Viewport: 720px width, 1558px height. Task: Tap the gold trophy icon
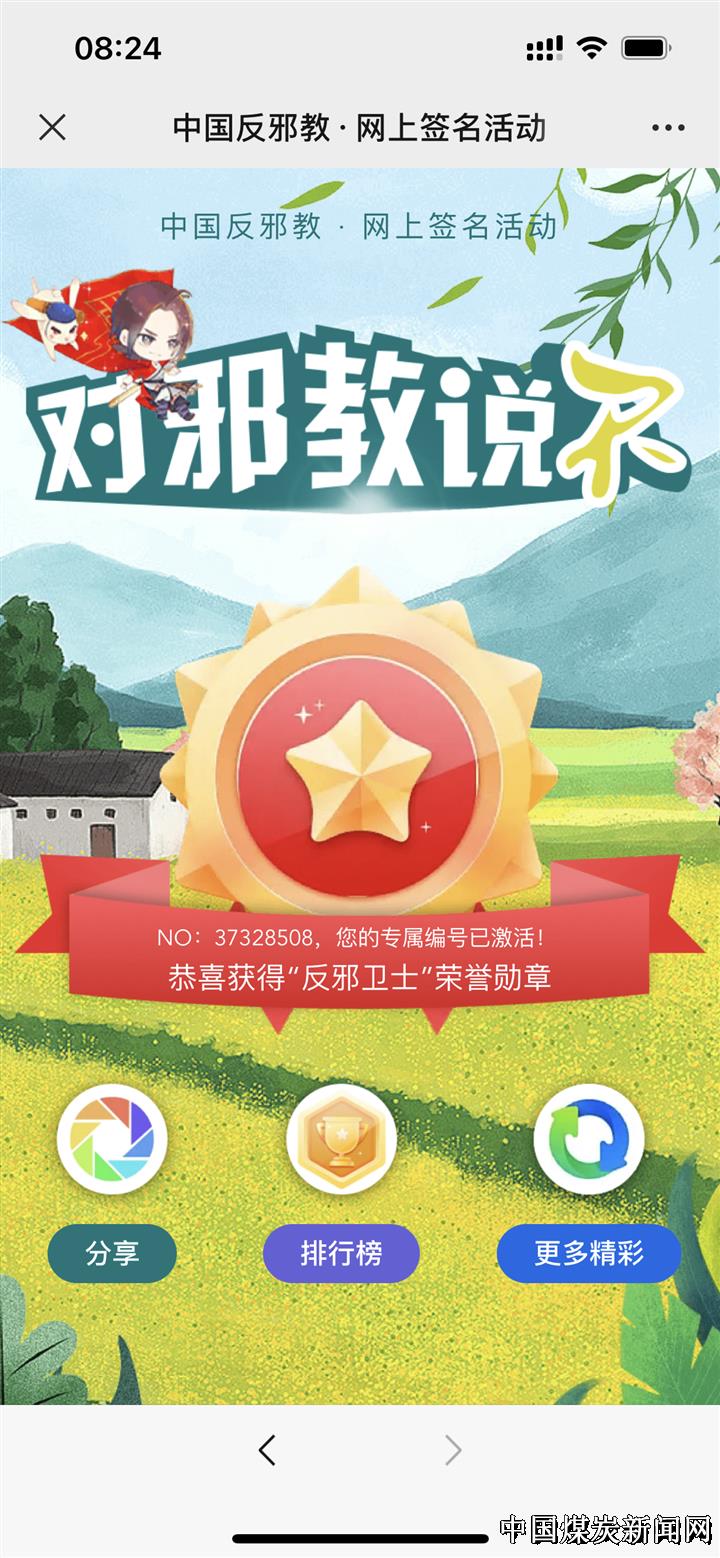[341, 1139]
